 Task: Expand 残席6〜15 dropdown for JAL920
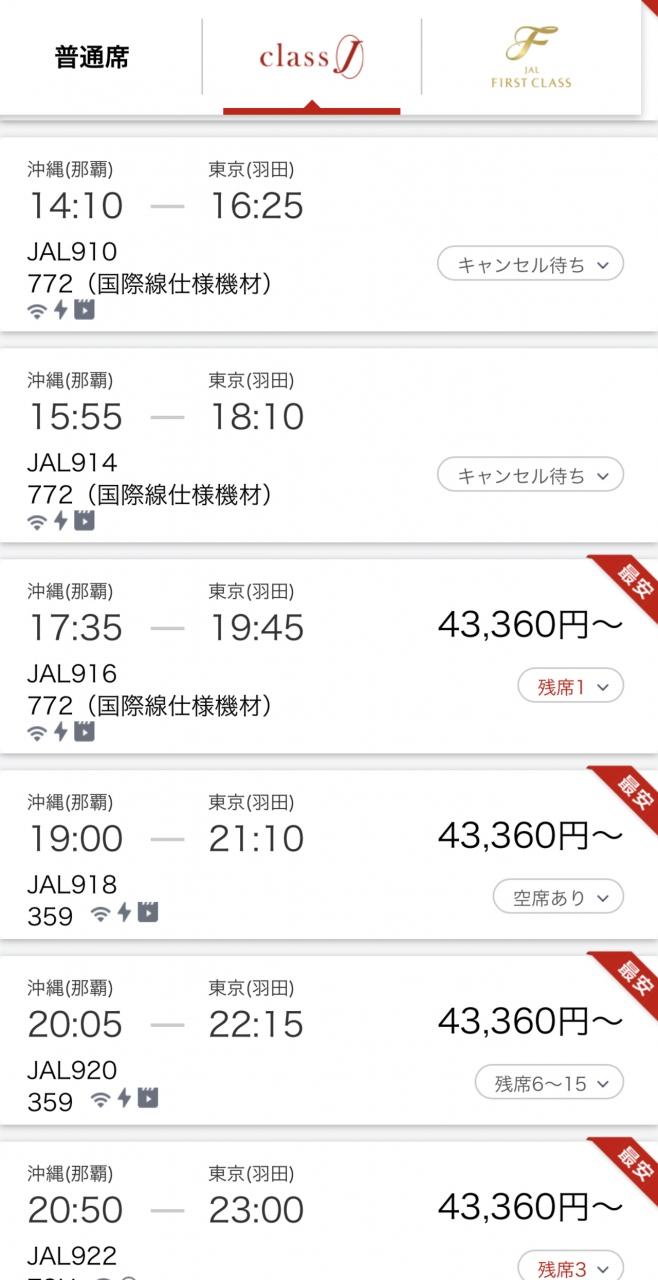click(549, 1083)
